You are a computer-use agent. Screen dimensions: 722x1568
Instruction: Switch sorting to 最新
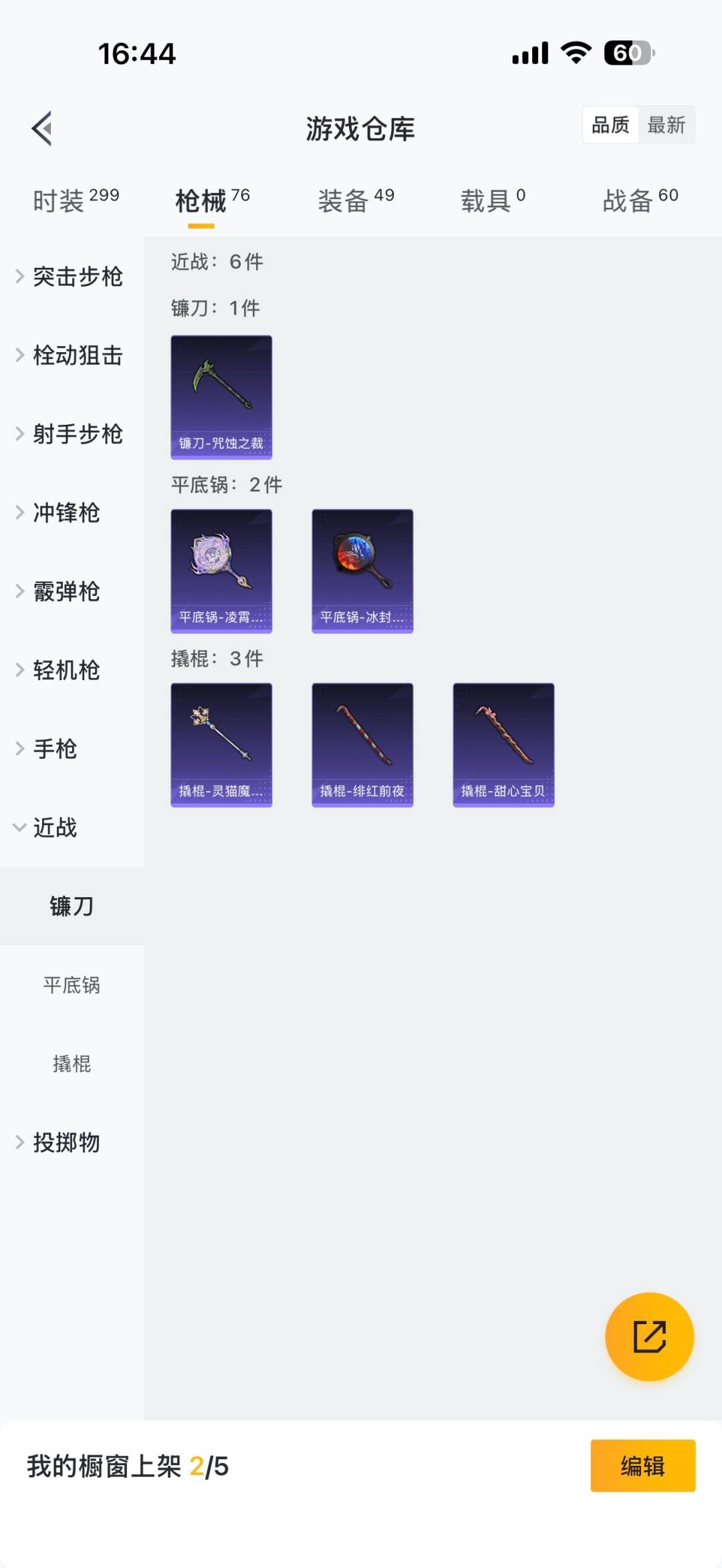(667, 126)
